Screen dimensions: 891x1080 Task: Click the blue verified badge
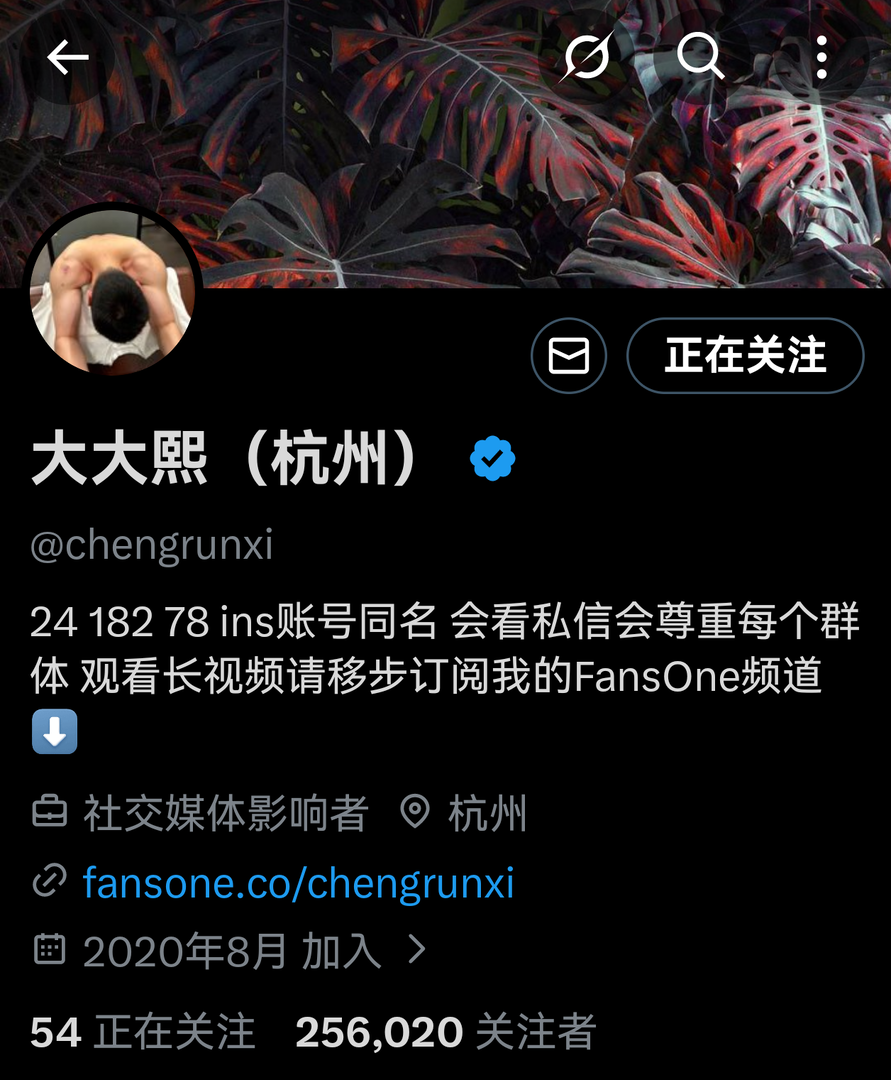click(x=491, y=459)
